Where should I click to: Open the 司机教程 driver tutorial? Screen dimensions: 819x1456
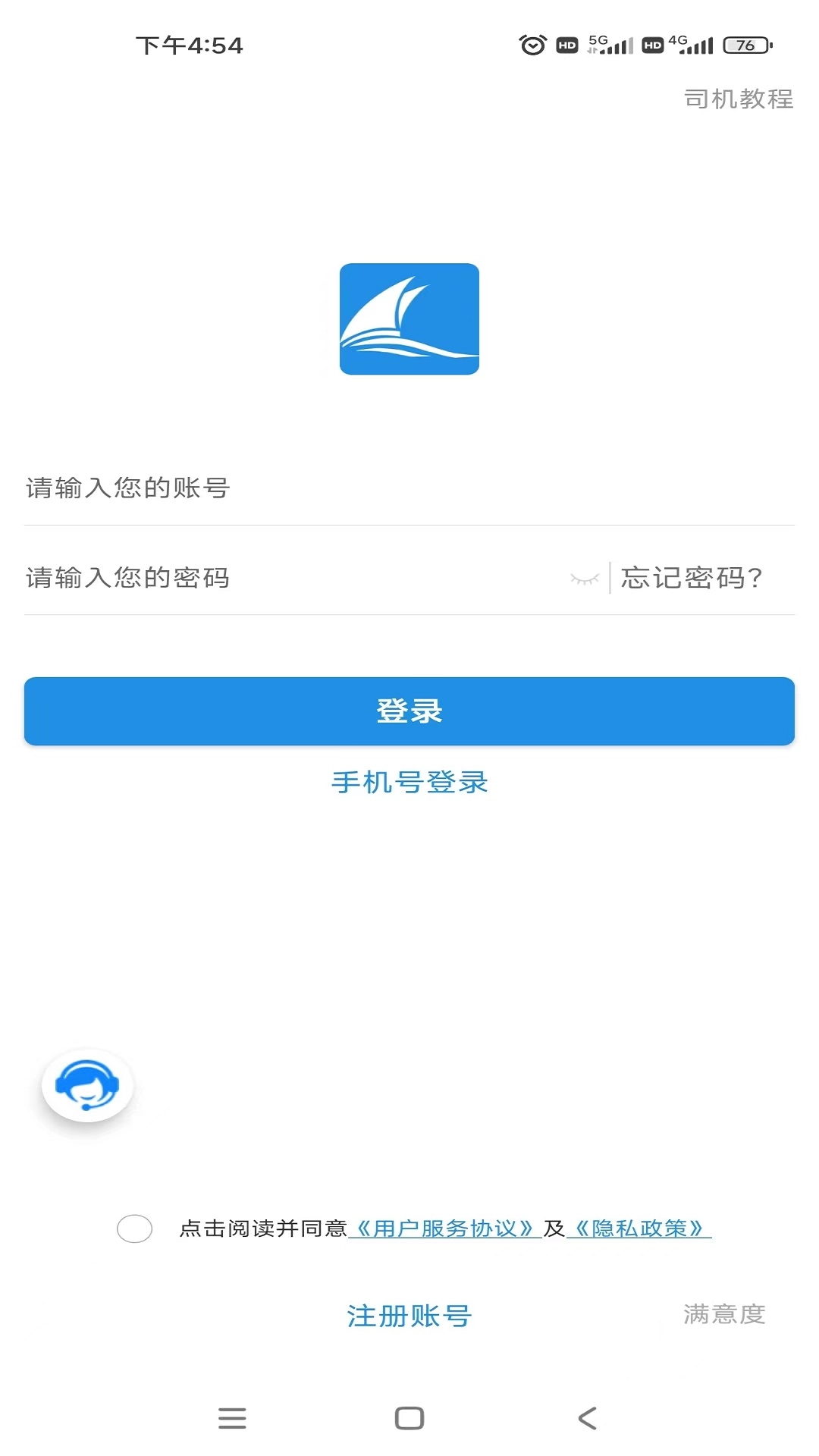pos(738,99)
